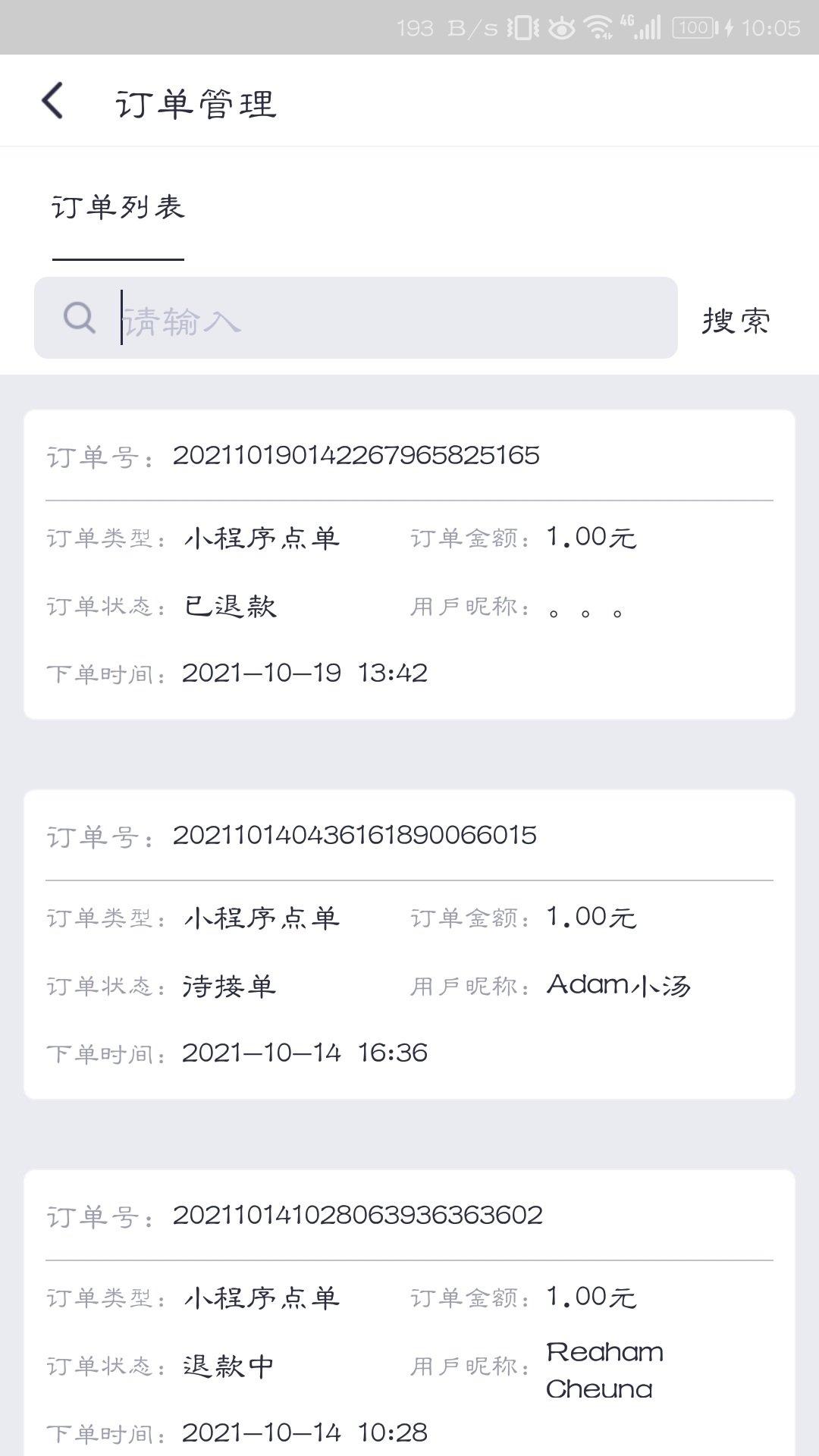Viewport: 819px width, 1456px height.
Task: Select the 订单列表 tab
Action: click(118, 208)
